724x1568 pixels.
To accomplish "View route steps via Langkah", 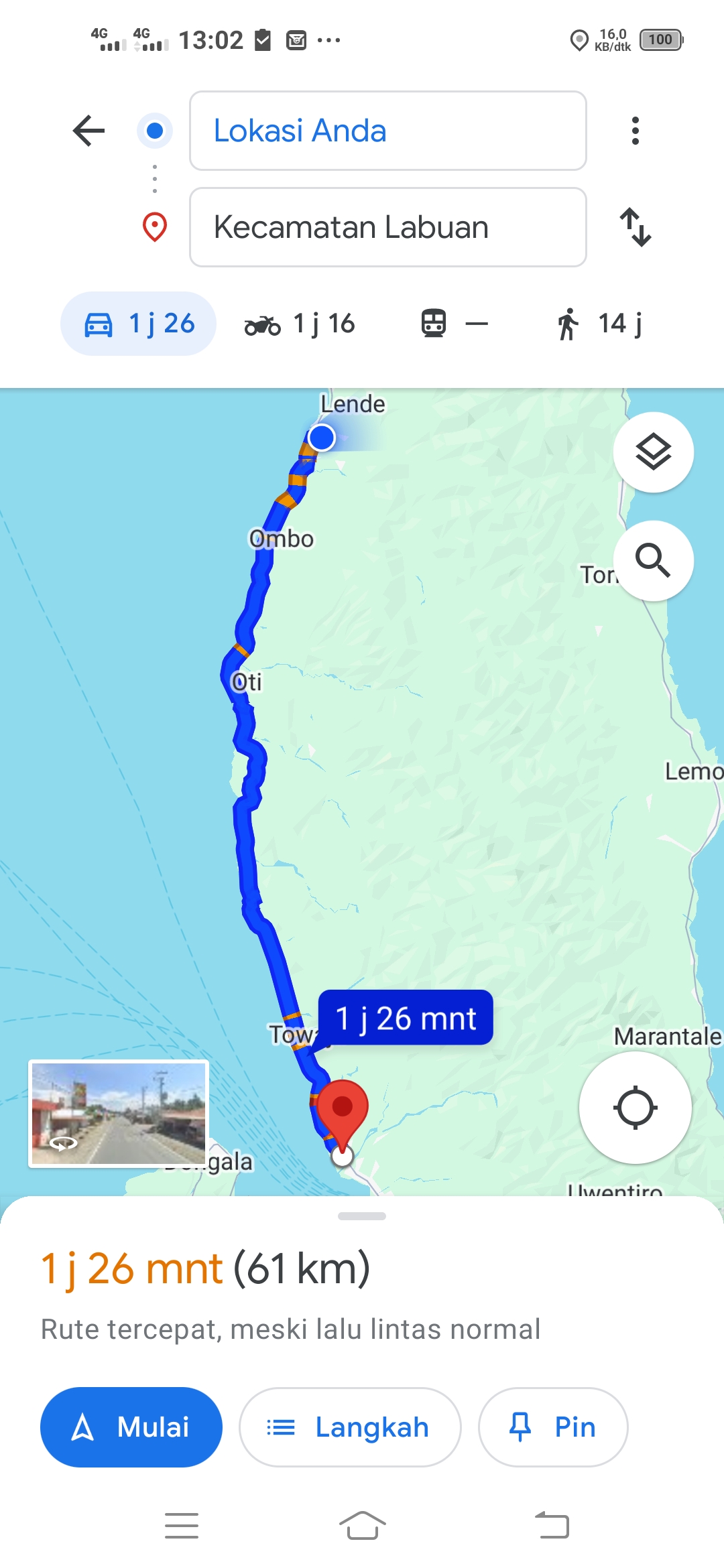I will 350,1427.
